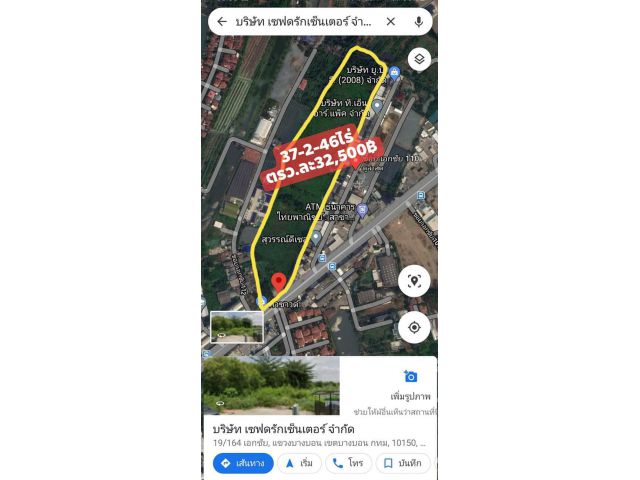The height and width of the screenshot is (480, 640).
Task: Open the Live View camera button
Action: [x=414, y=281]
